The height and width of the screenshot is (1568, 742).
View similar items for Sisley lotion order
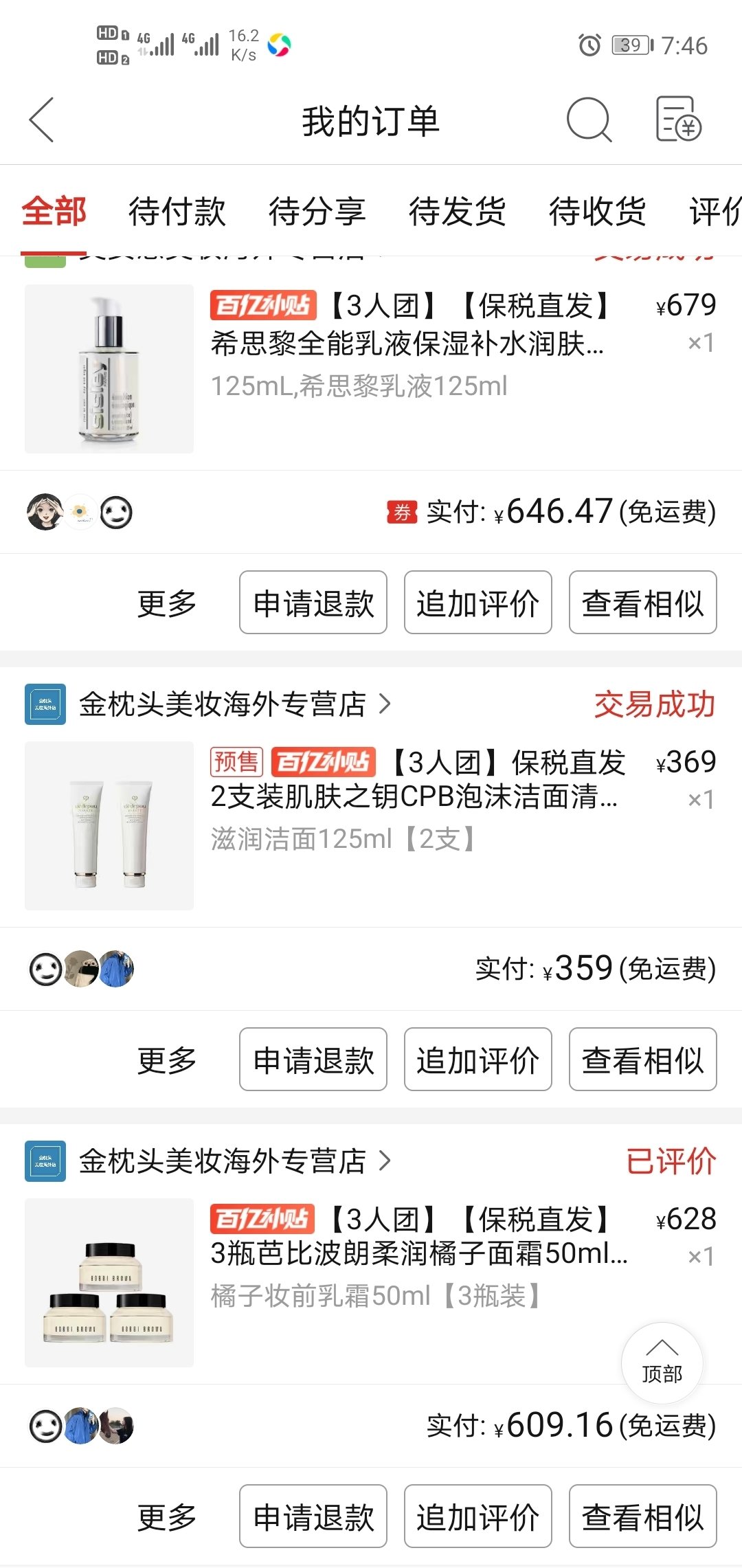(x=643, y=603)
